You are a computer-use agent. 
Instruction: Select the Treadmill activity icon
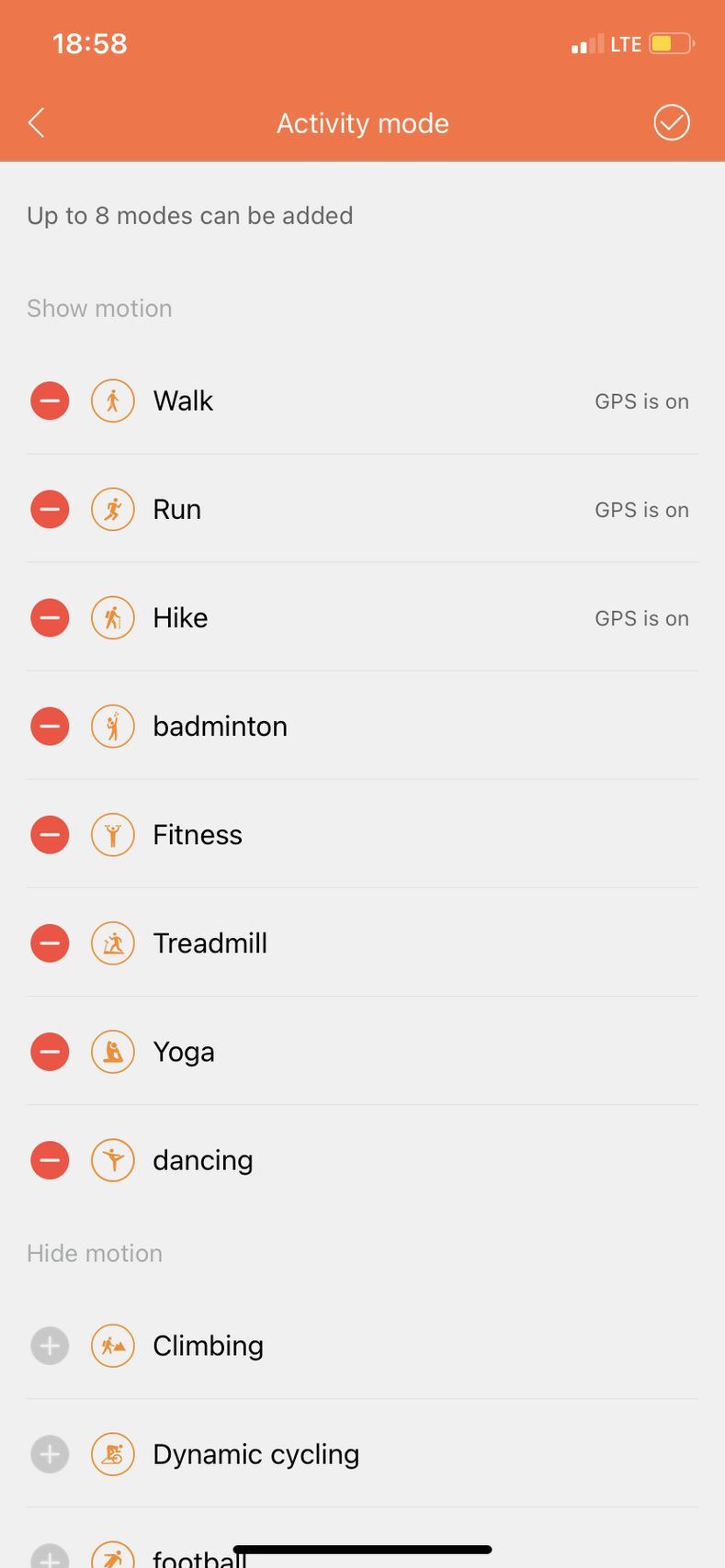click(112, 942)
